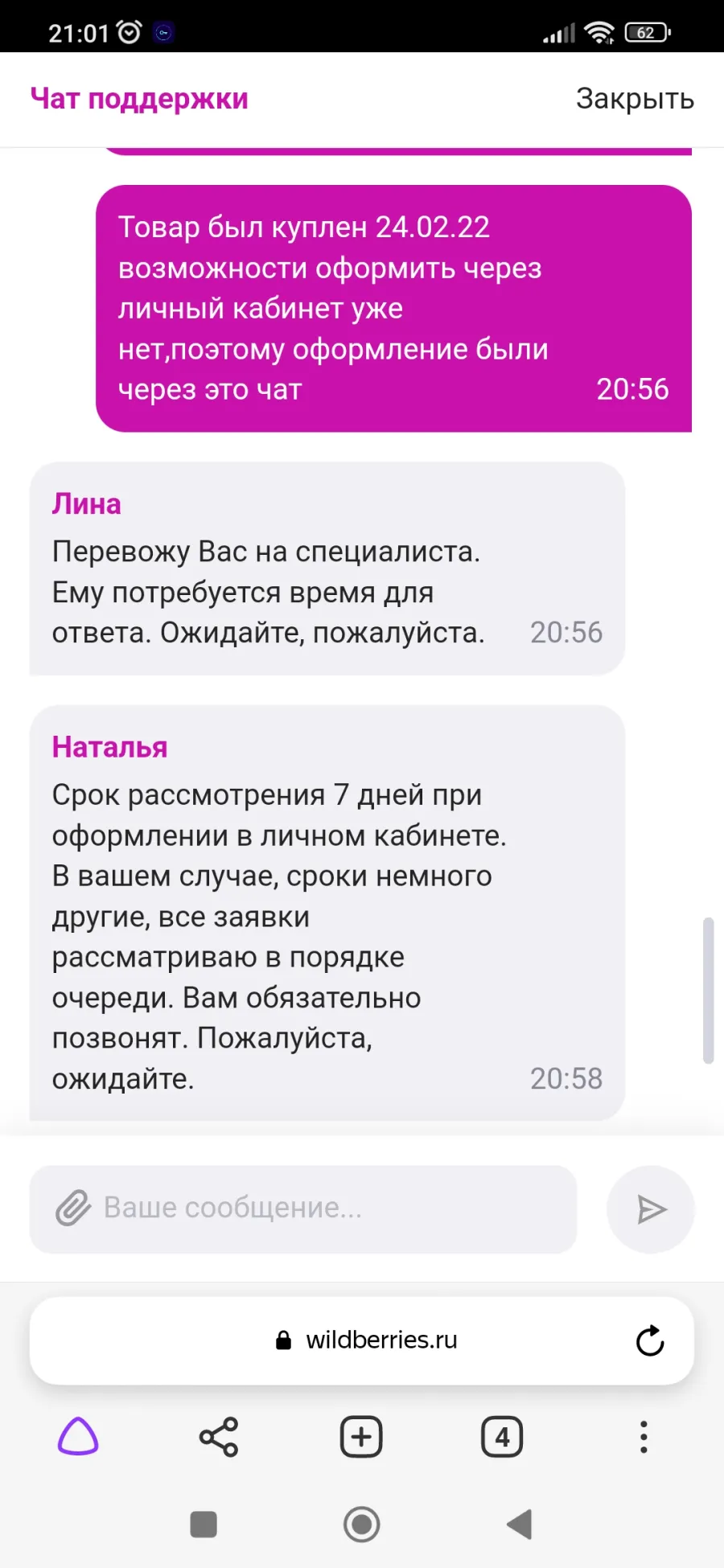
Task: Open a new browser tab
Action: 361,1437
